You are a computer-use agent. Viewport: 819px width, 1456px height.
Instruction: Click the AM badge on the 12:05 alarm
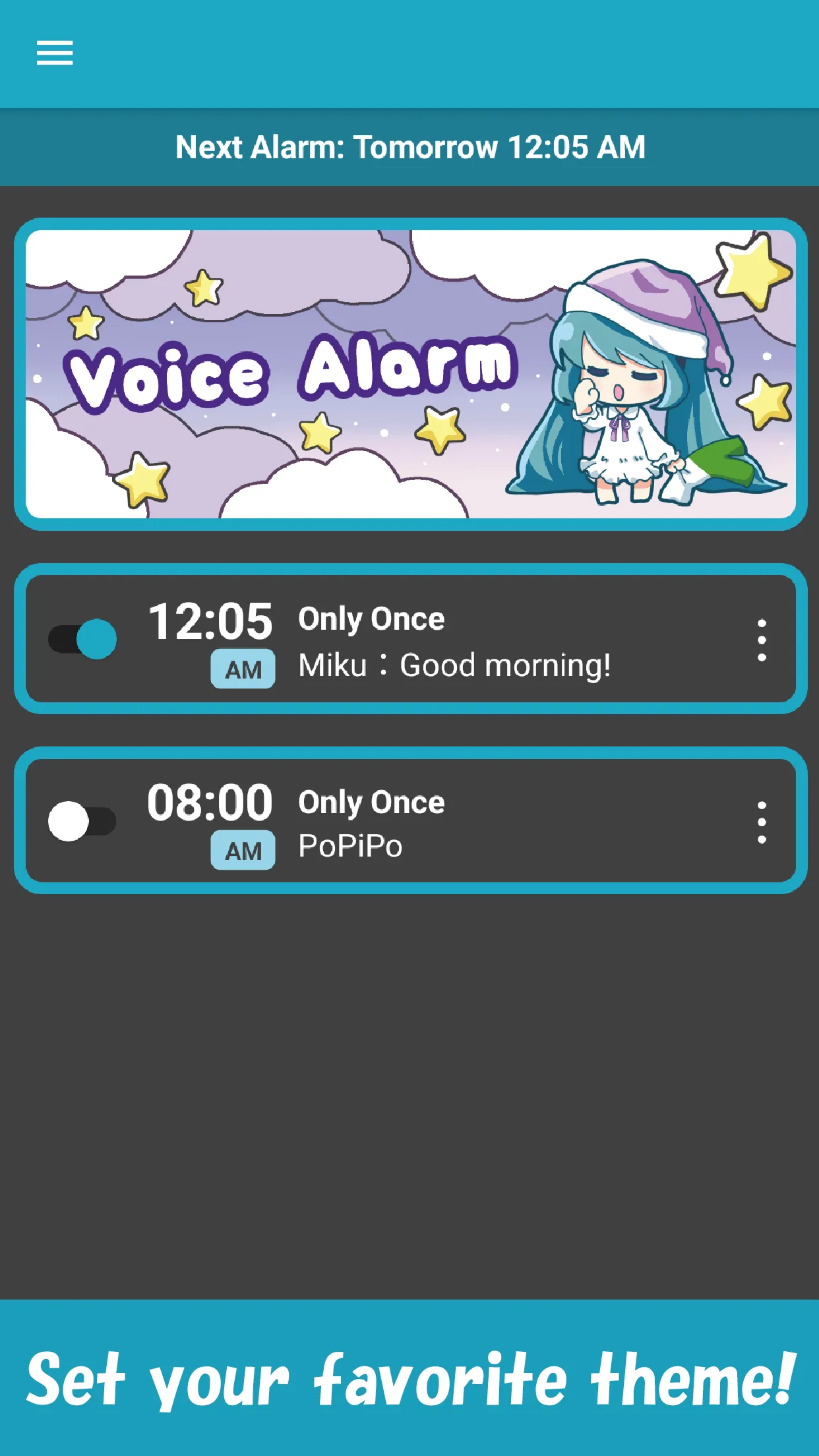241,669
